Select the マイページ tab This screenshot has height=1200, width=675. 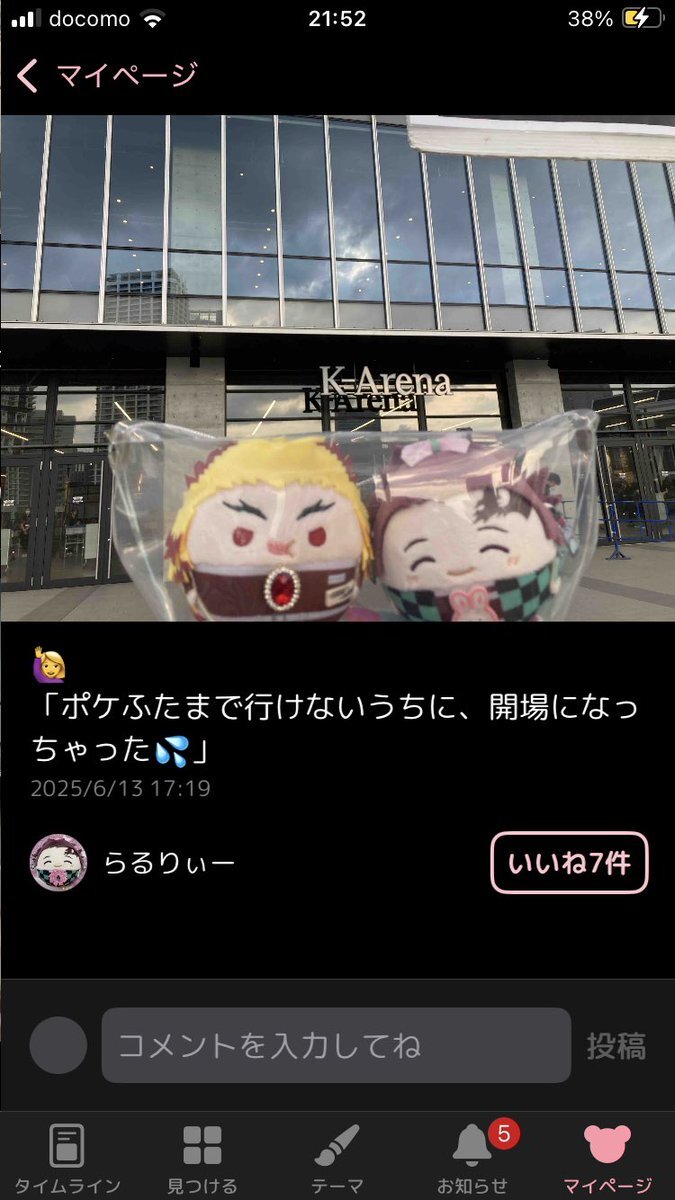[607, 1159]
